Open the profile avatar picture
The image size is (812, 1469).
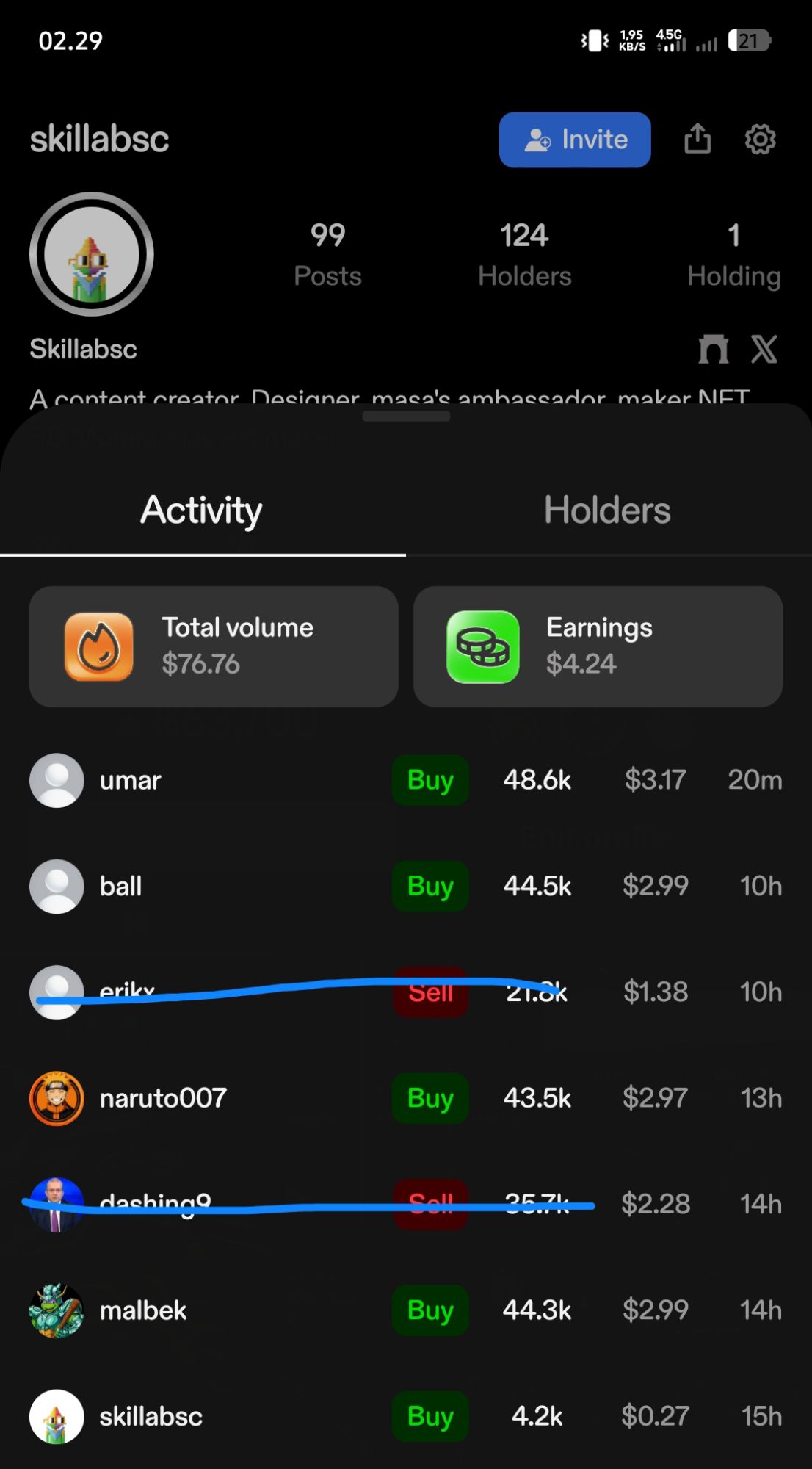[92, 254]
